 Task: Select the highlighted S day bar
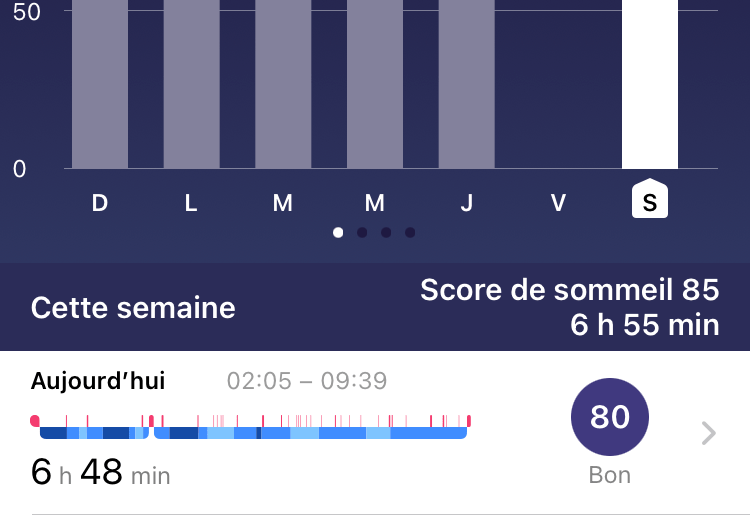(649, 85)
